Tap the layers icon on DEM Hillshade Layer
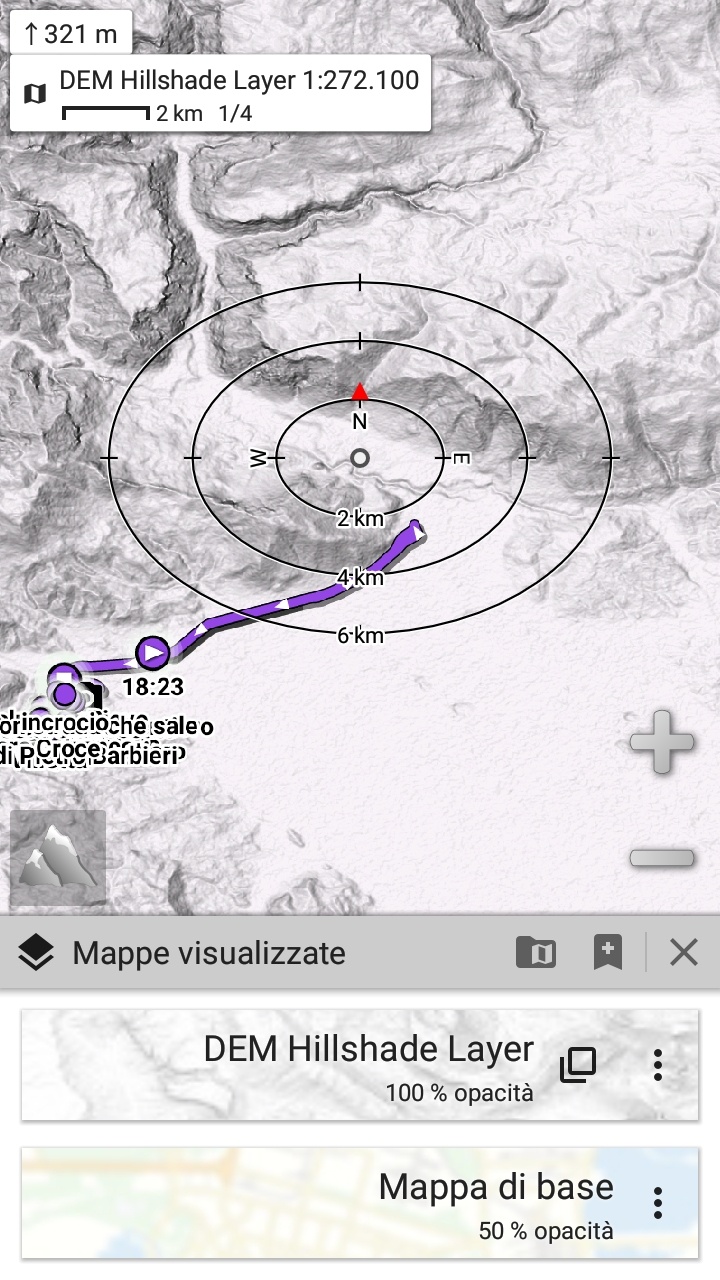The image size is (720, 1280). point(578,1065)
